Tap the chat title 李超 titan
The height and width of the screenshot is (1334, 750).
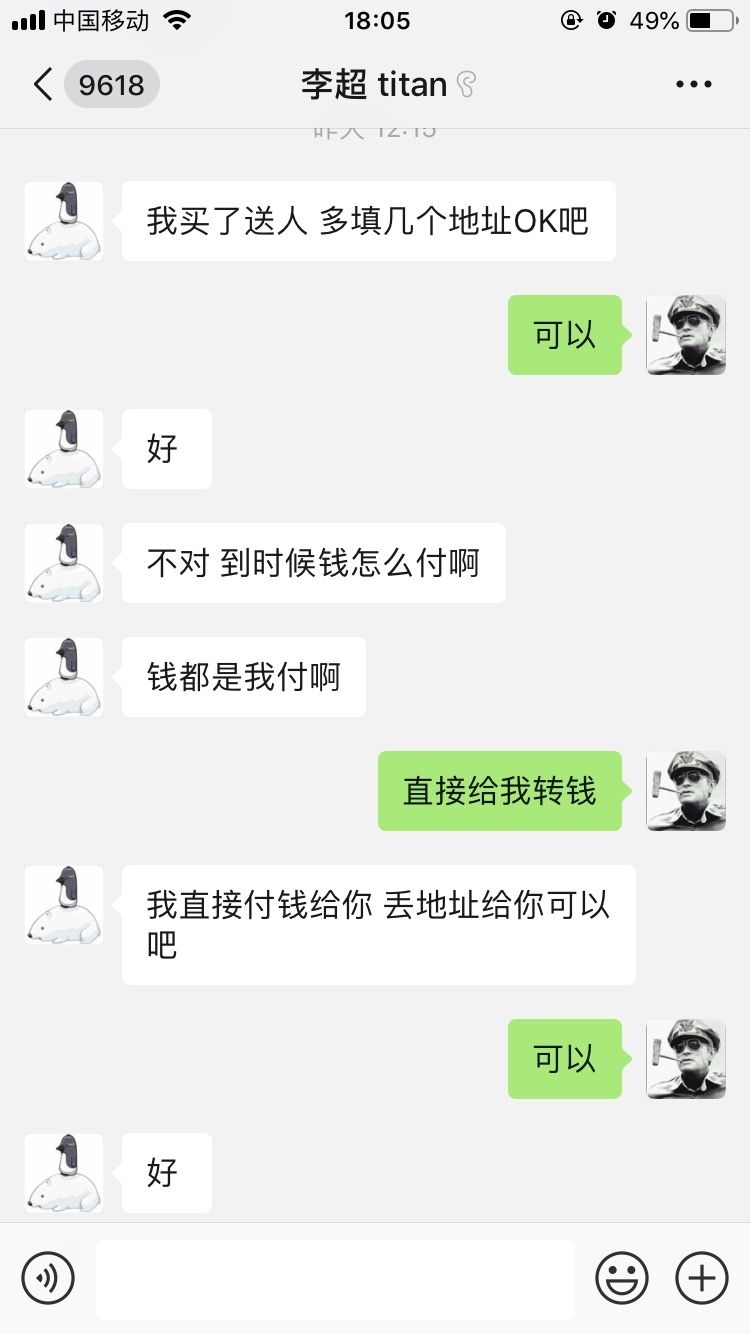[370, 85]
